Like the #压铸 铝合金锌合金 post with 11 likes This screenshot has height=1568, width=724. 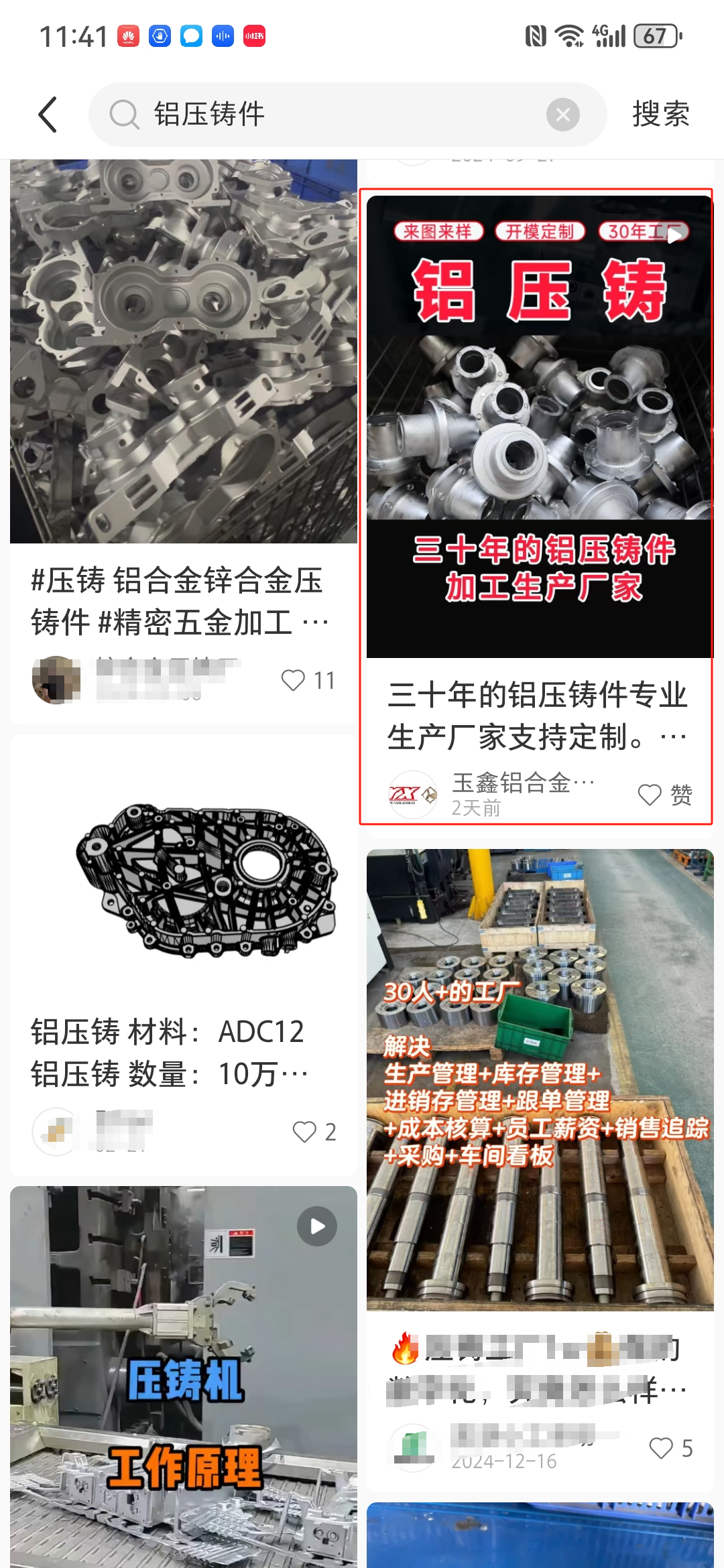pos(294,680)
